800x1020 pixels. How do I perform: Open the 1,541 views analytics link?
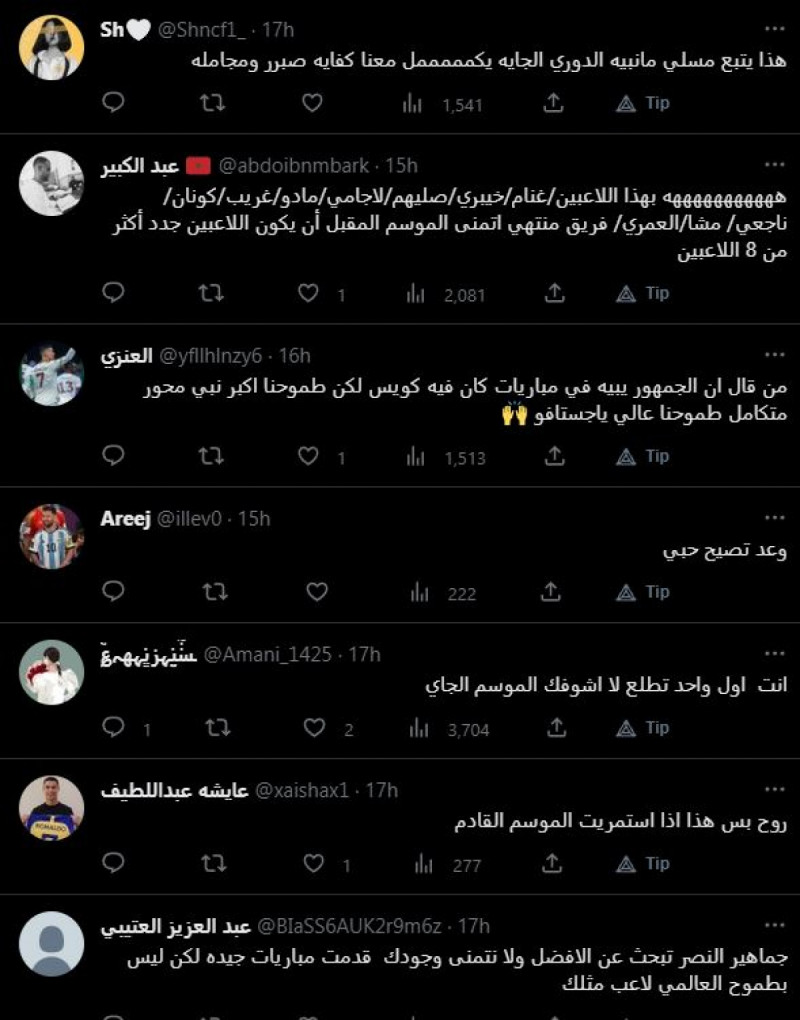pyautogui.click(x=440, y=102)
